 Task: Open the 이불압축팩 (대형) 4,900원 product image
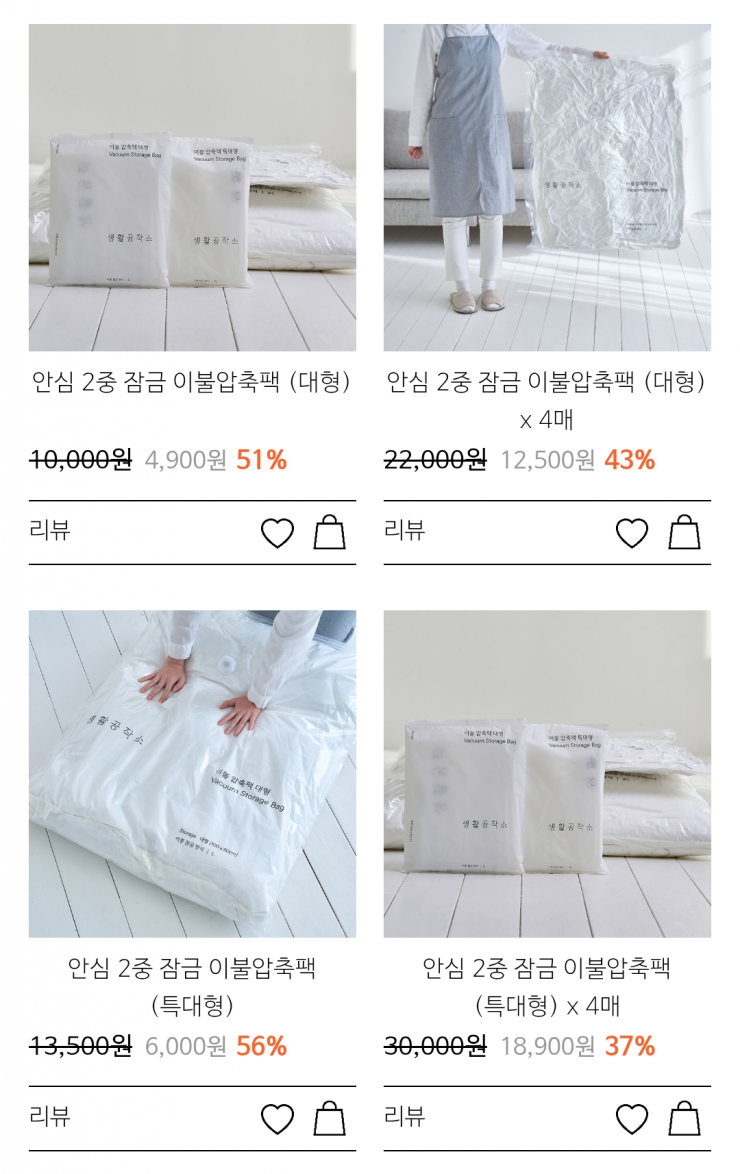pyautogui.click(x=192, y=188)
